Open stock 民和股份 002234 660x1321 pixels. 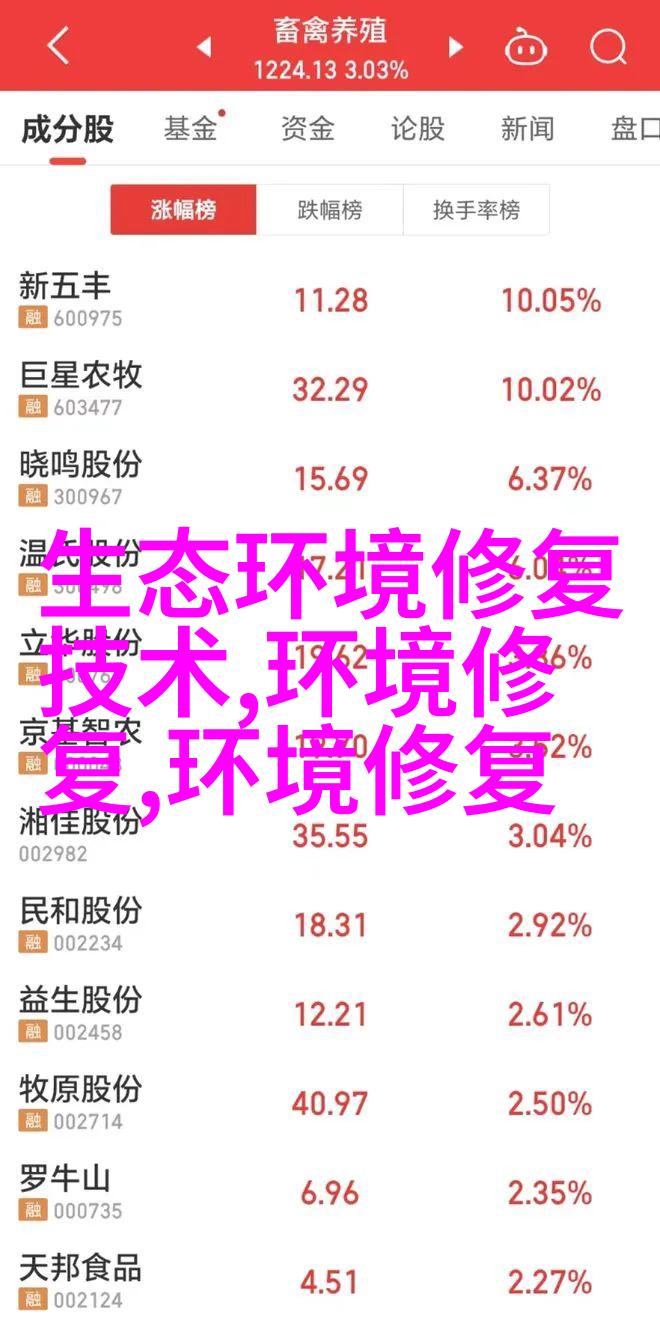coord(330,925)
